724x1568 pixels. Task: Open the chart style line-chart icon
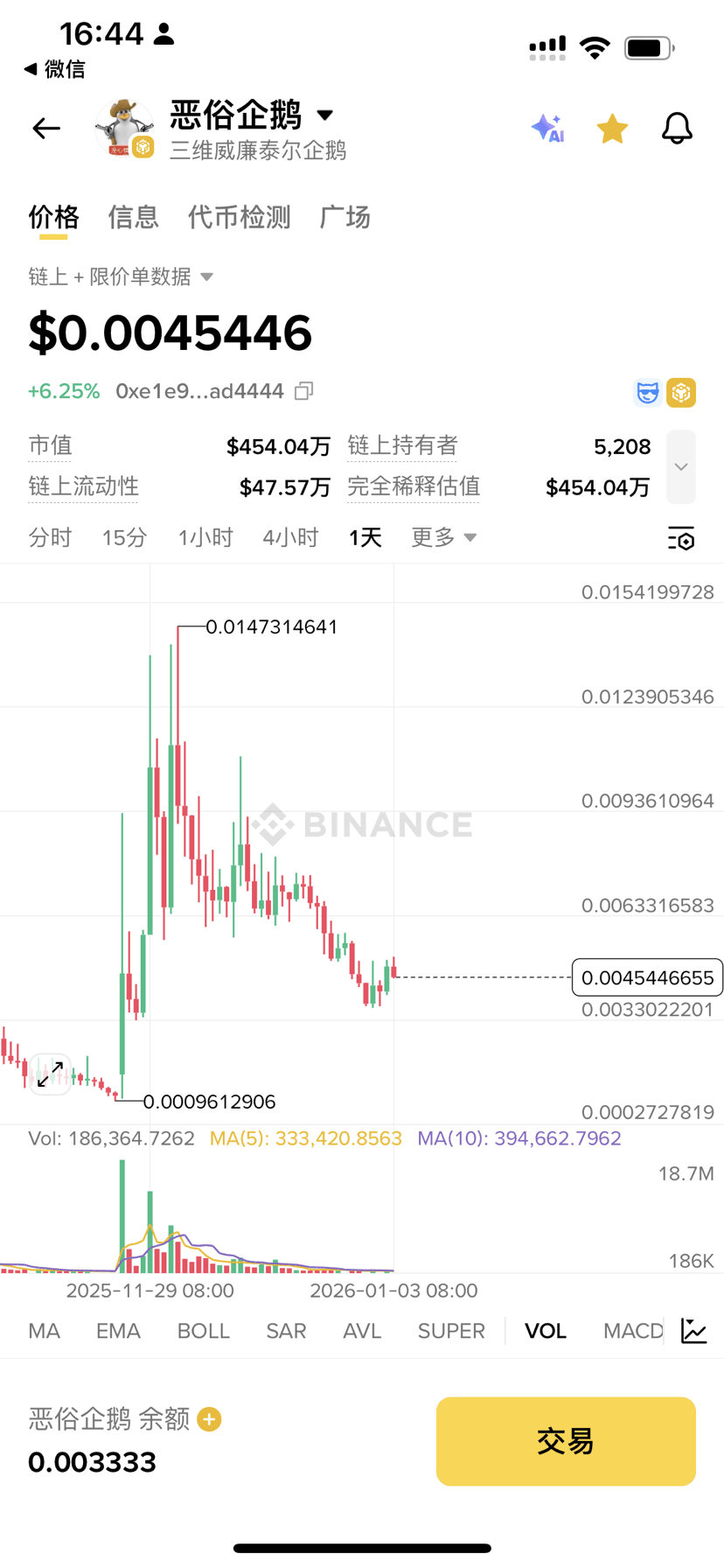tap(693, 1331)
